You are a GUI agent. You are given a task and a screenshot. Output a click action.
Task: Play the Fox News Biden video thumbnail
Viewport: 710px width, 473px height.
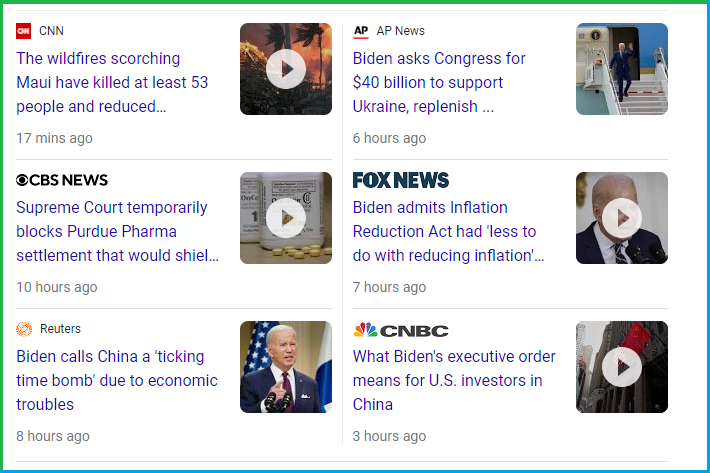(621, 218)
